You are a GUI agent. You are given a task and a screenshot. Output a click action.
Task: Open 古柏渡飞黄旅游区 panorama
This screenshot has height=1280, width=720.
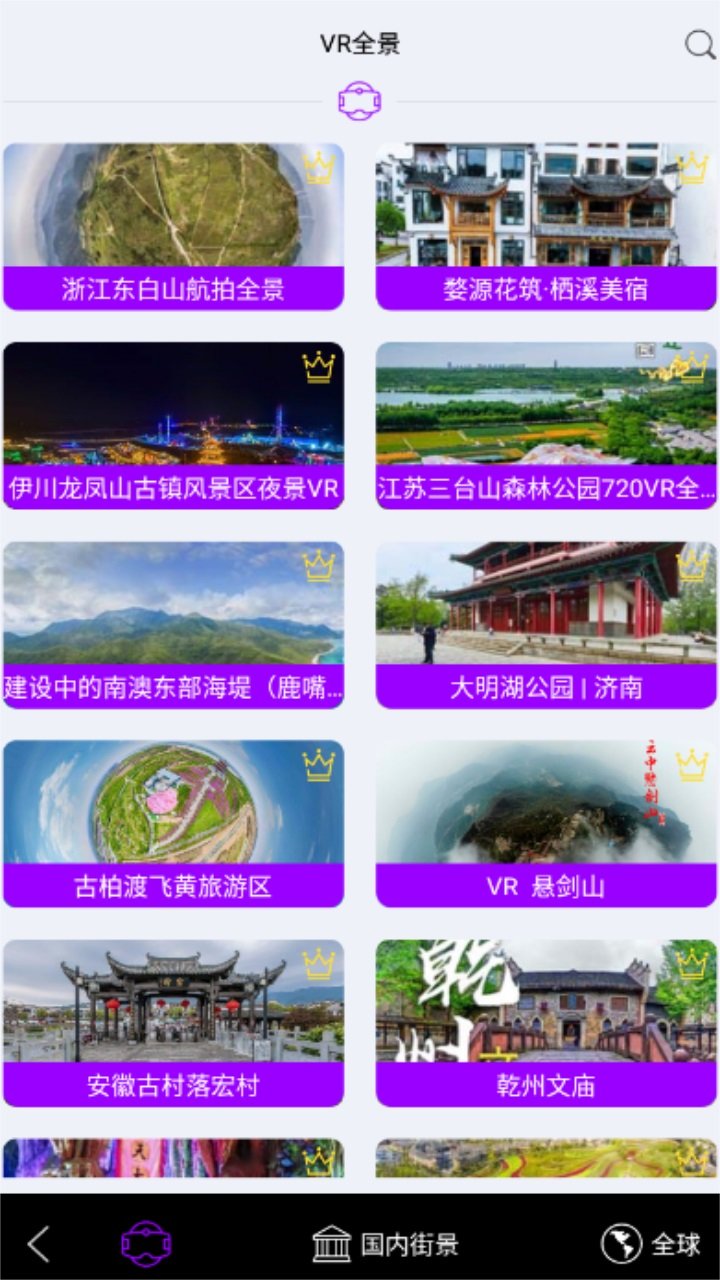(173, 885)
